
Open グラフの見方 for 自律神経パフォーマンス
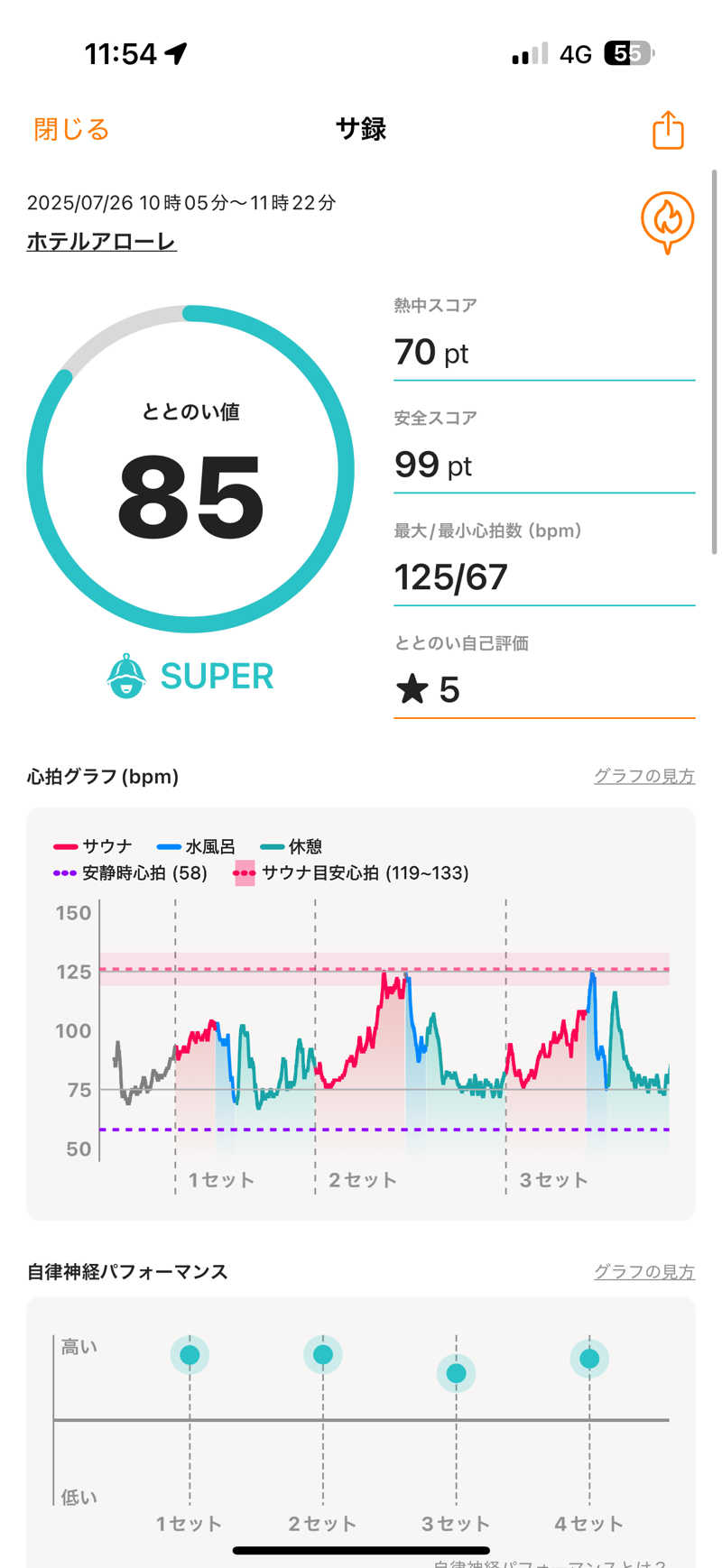pos(643,1271)
